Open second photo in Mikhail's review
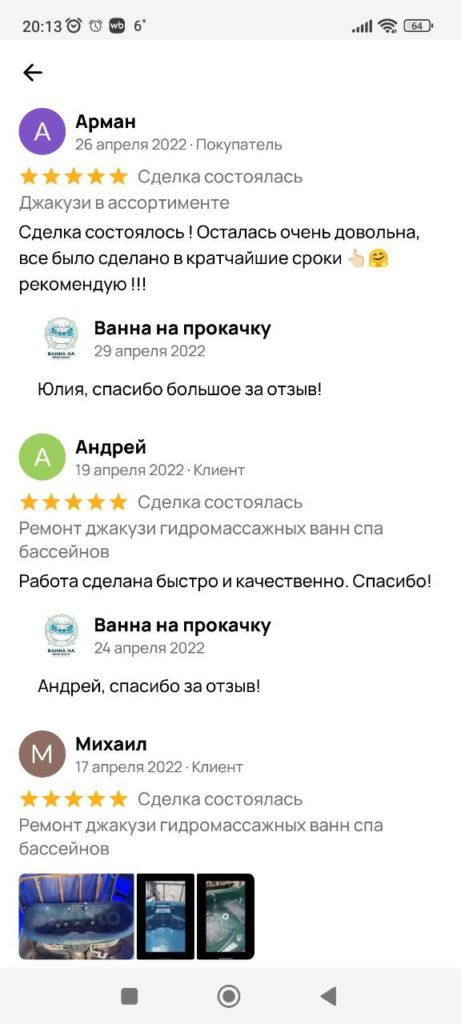Viewport: 461px width, 1024px height. [166, 916]
